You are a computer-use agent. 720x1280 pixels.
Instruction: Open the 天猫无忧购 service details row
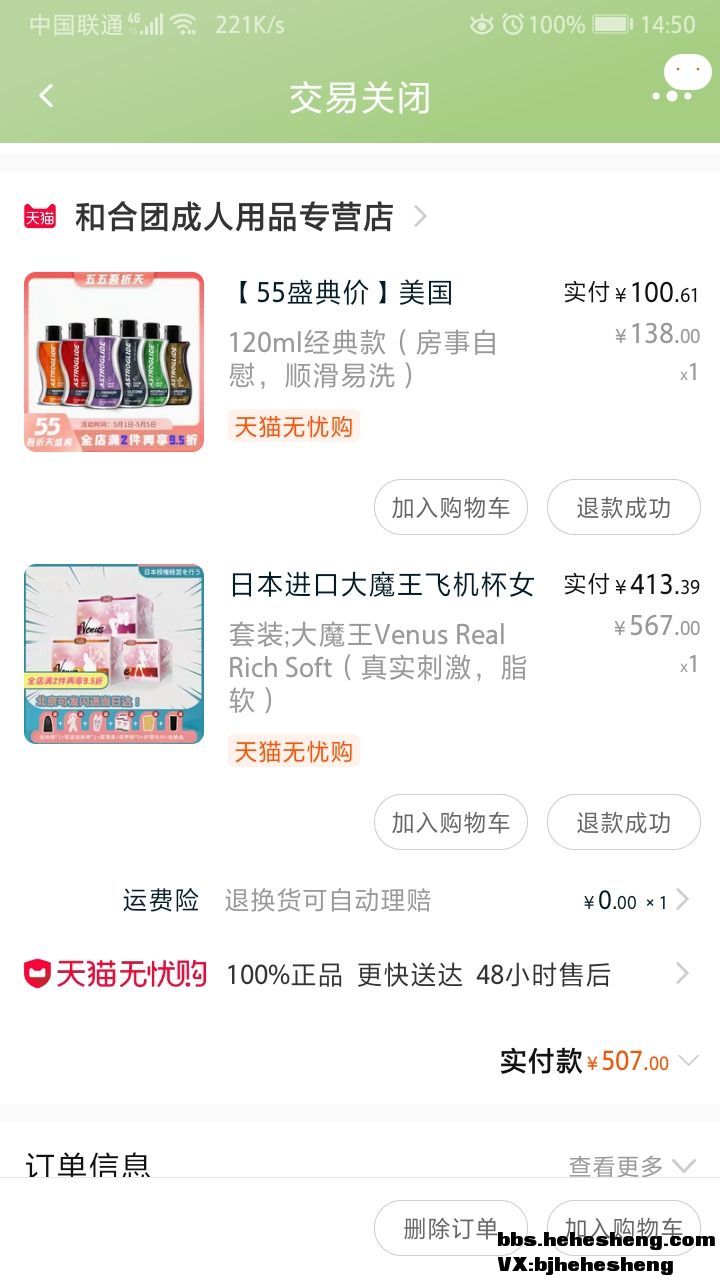400,974
